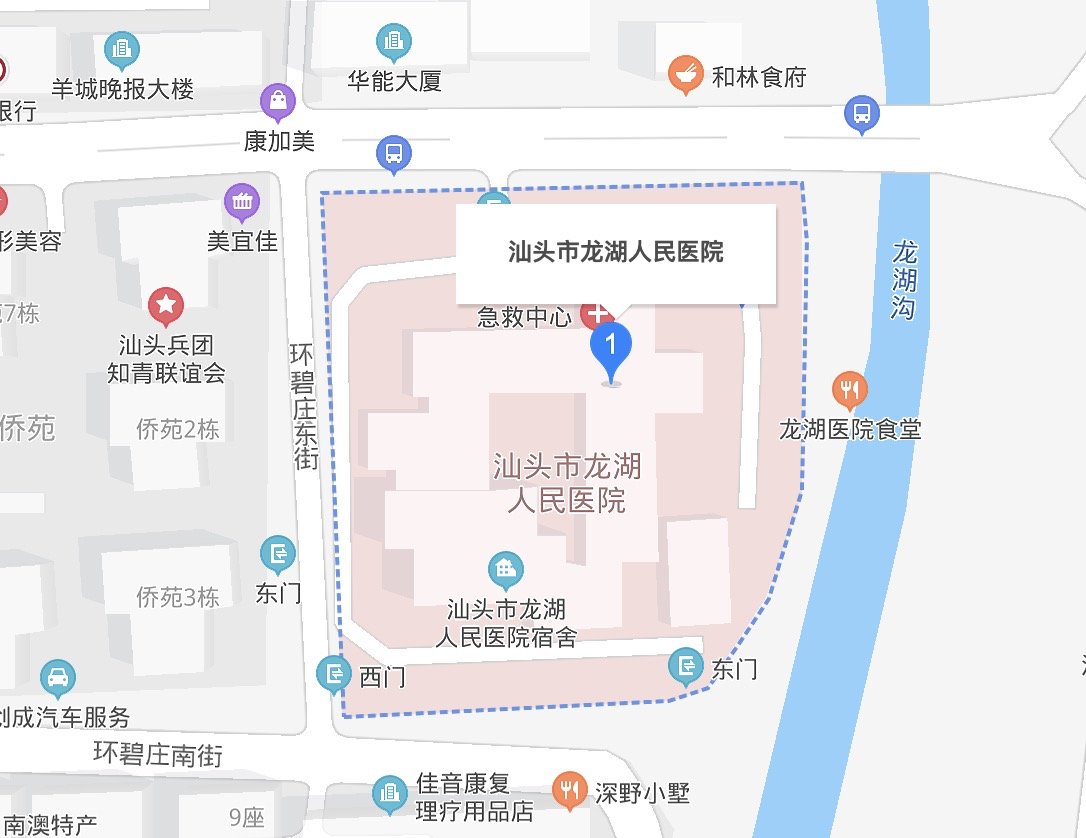Open the 康加美 shopping marker
This screenshot has width=1086, height=838.
pos(278,100)
